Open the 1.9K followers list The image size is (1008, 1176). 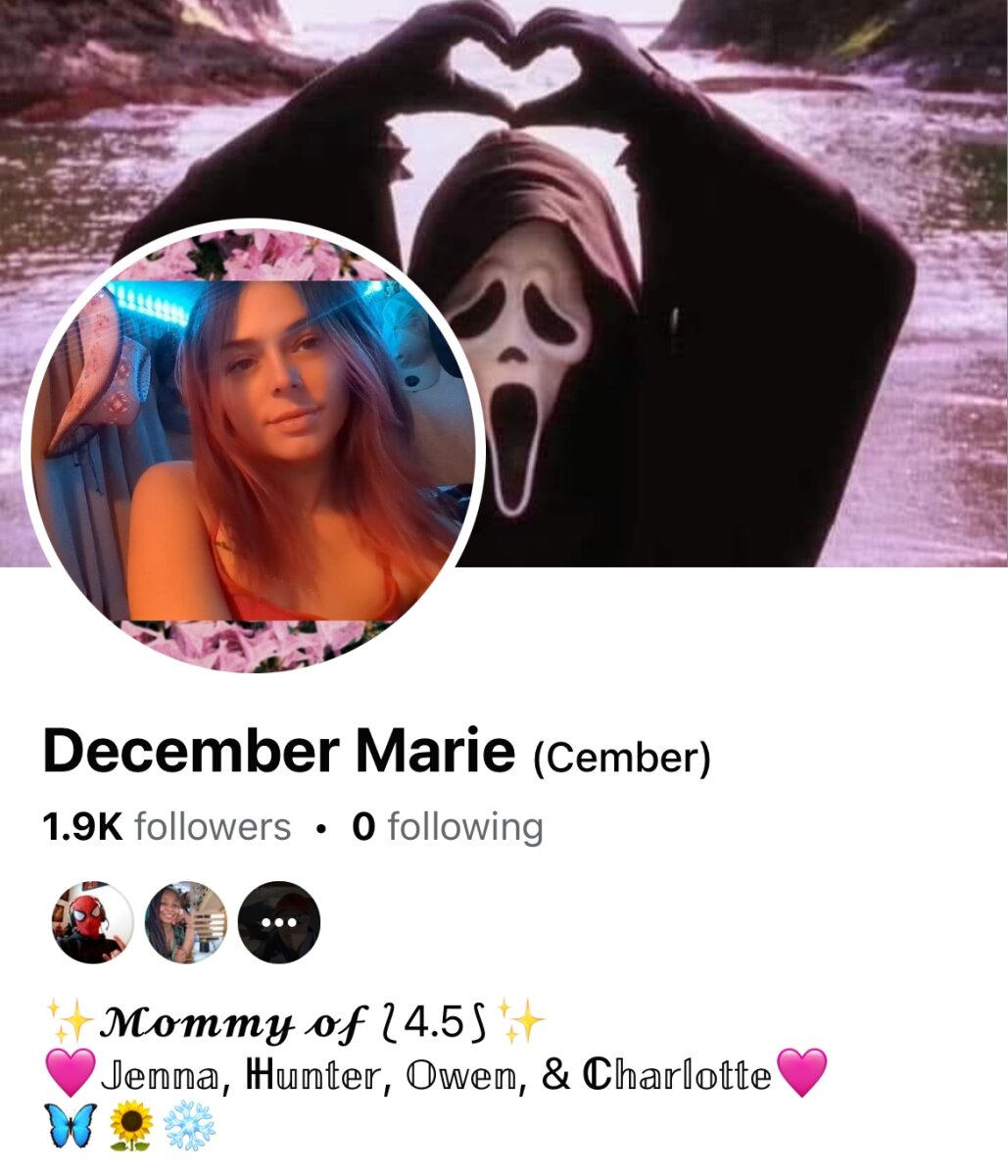coord(168,827)
